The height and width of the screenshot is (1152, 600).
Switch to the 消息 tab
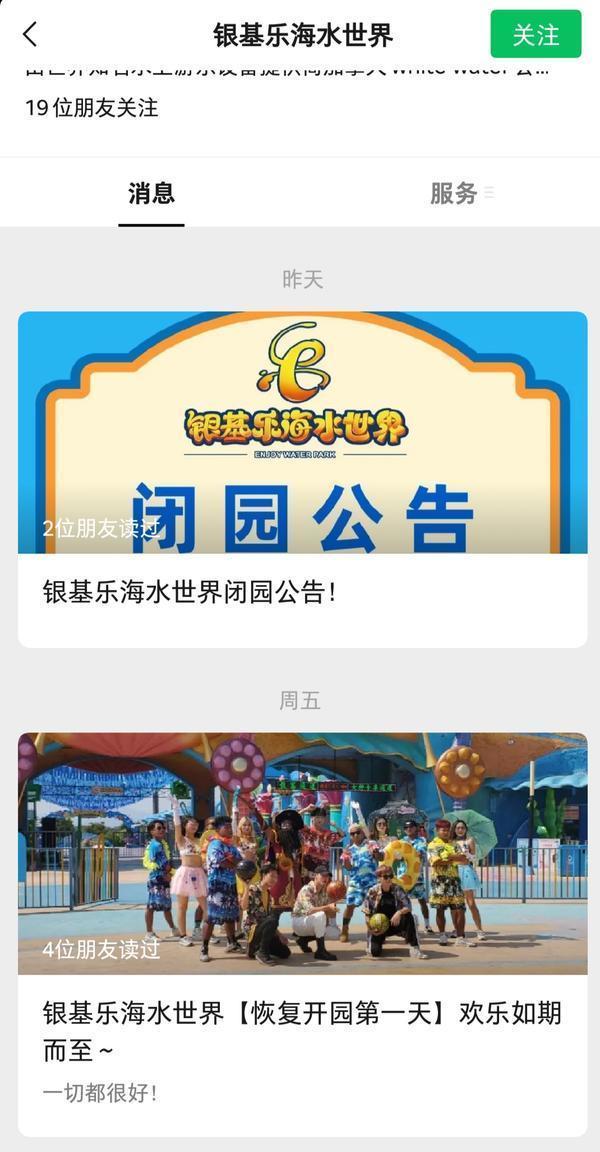tap(151, 193)
